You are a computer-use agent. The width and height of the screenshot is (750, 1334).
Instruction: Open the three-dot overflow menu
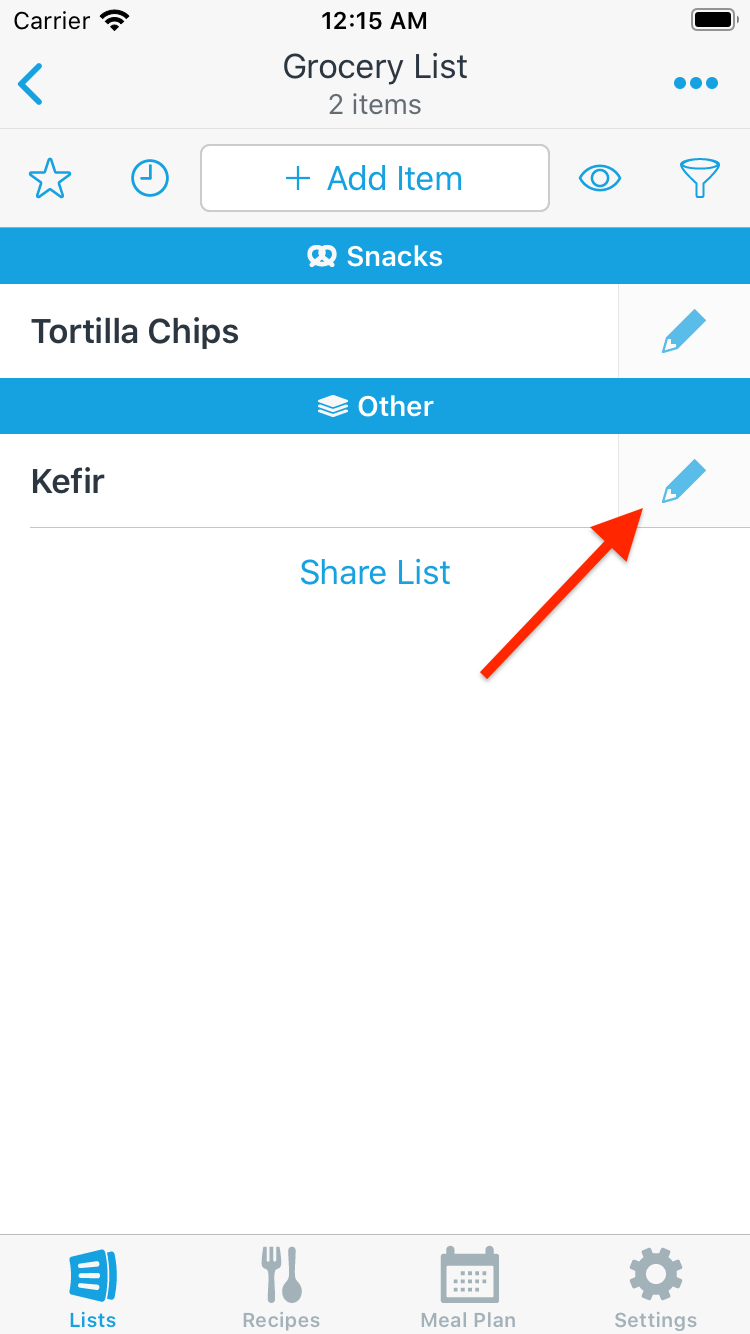pos(696,84)
